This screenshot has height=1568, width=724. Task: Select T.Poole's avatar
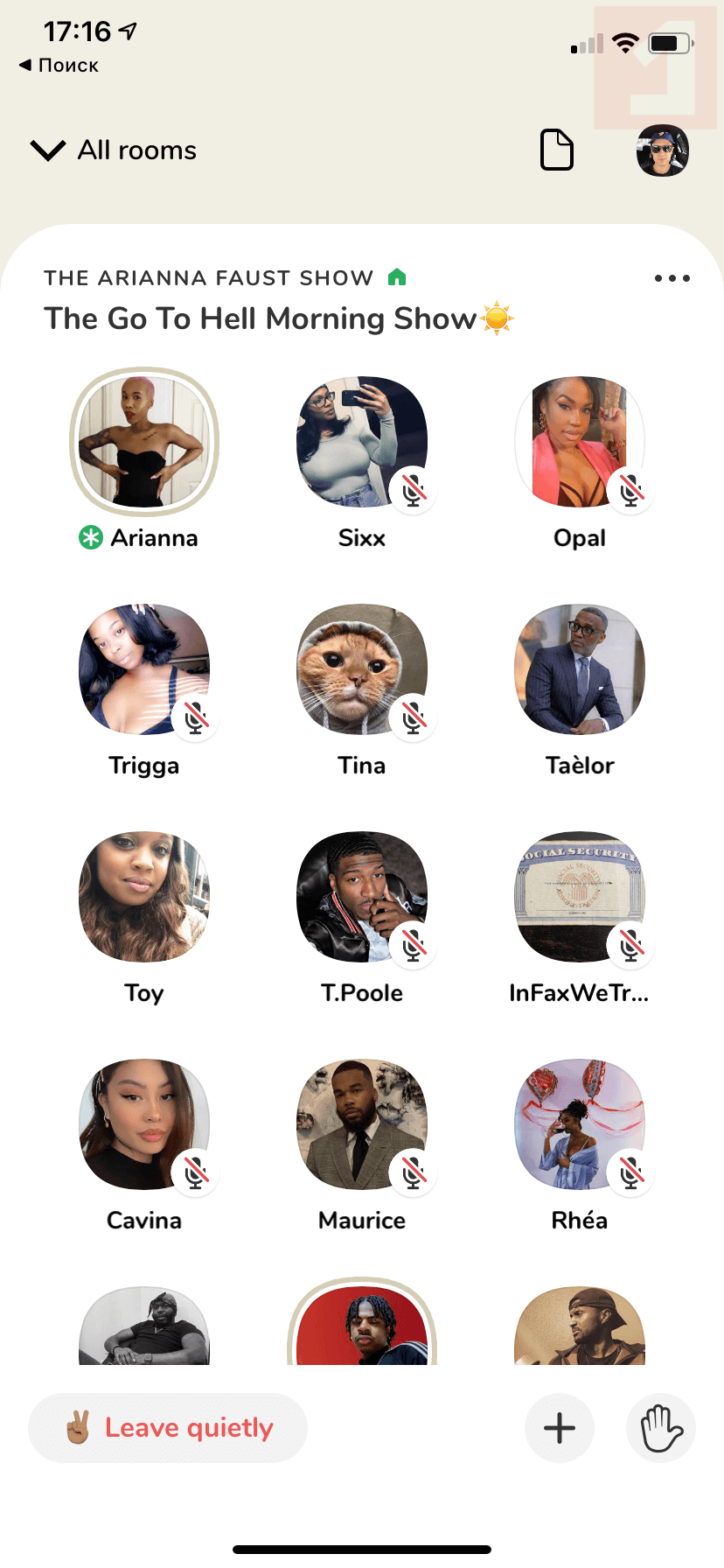coord(362,897)
